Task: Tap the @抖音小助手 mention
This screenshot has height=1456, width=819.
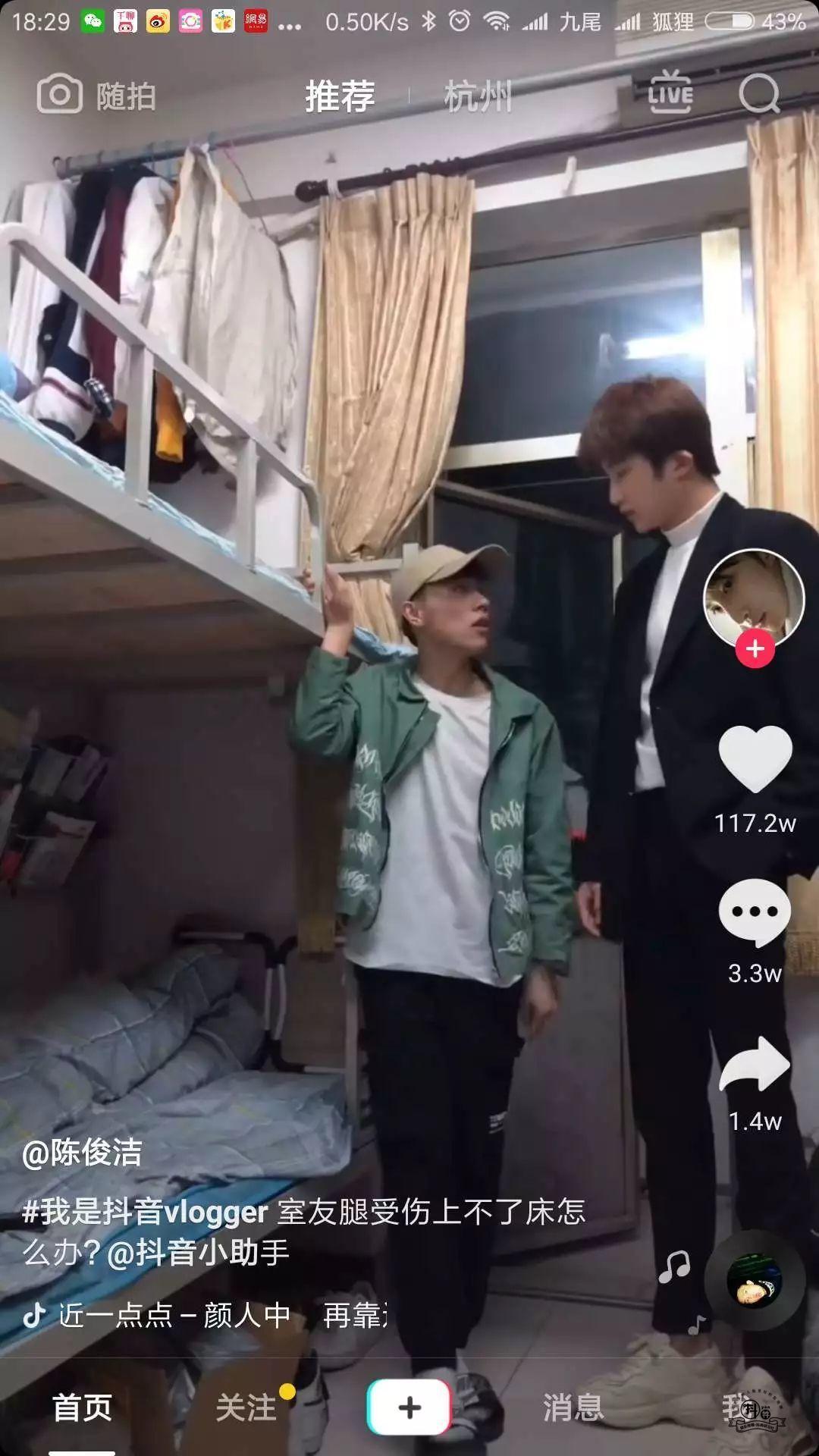Action: tap(198, 1252)
